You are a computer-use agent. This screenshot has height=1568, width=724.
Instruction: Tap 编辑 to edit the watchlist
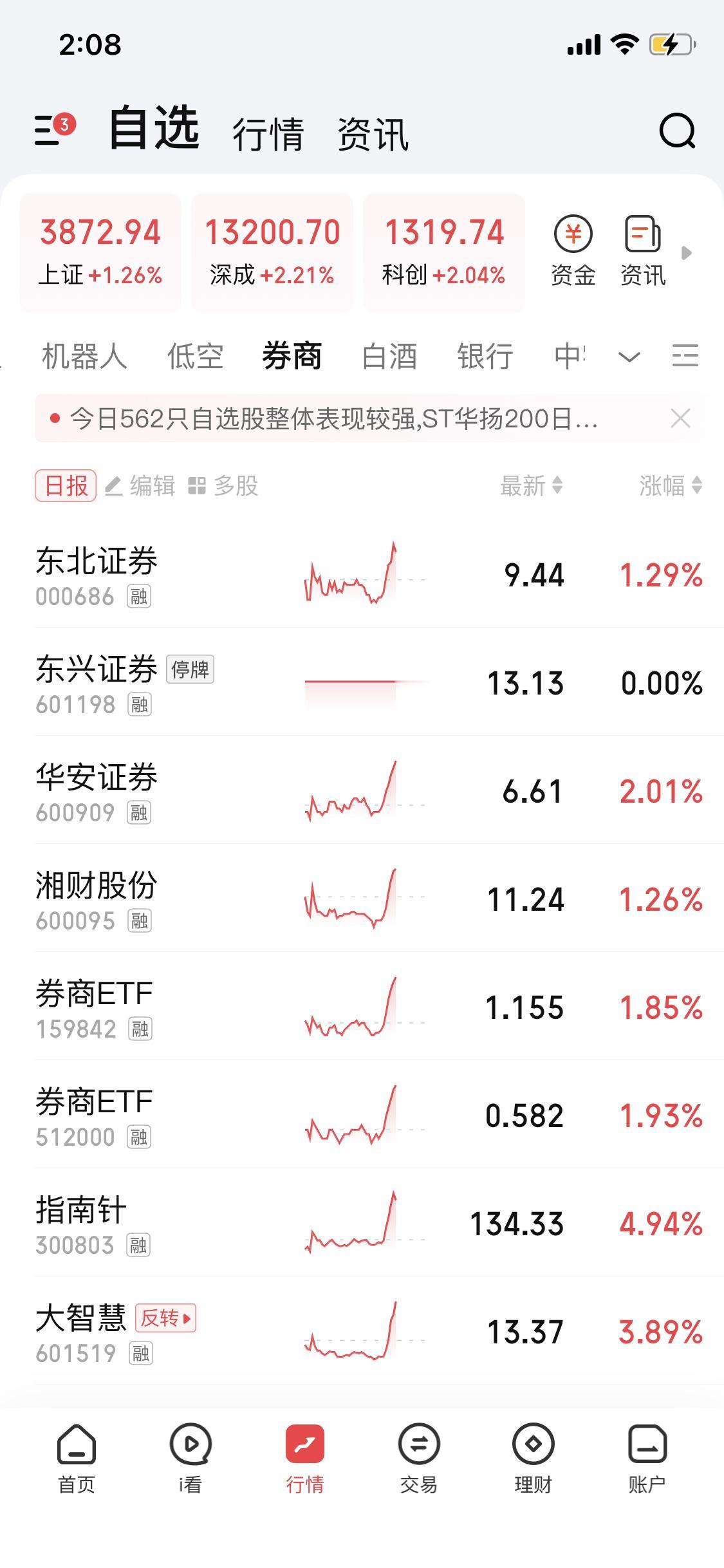(140, 486)
